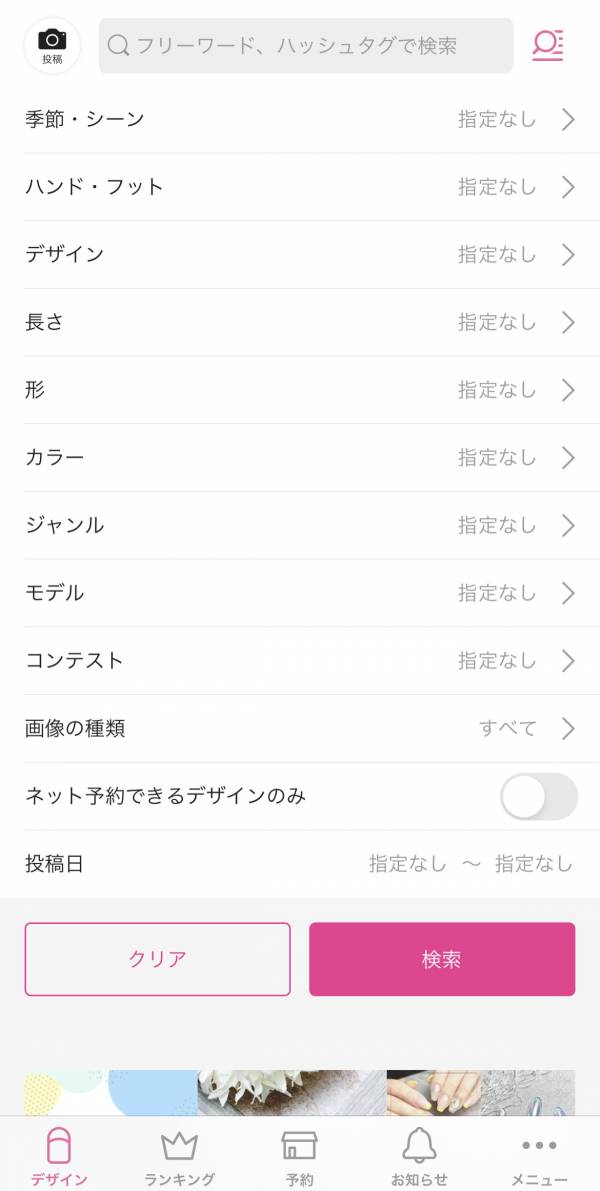The width and height of the screenshot is (600, 1191).
Task: Tap the pink 検索 button
Action: tap(442, 959)
